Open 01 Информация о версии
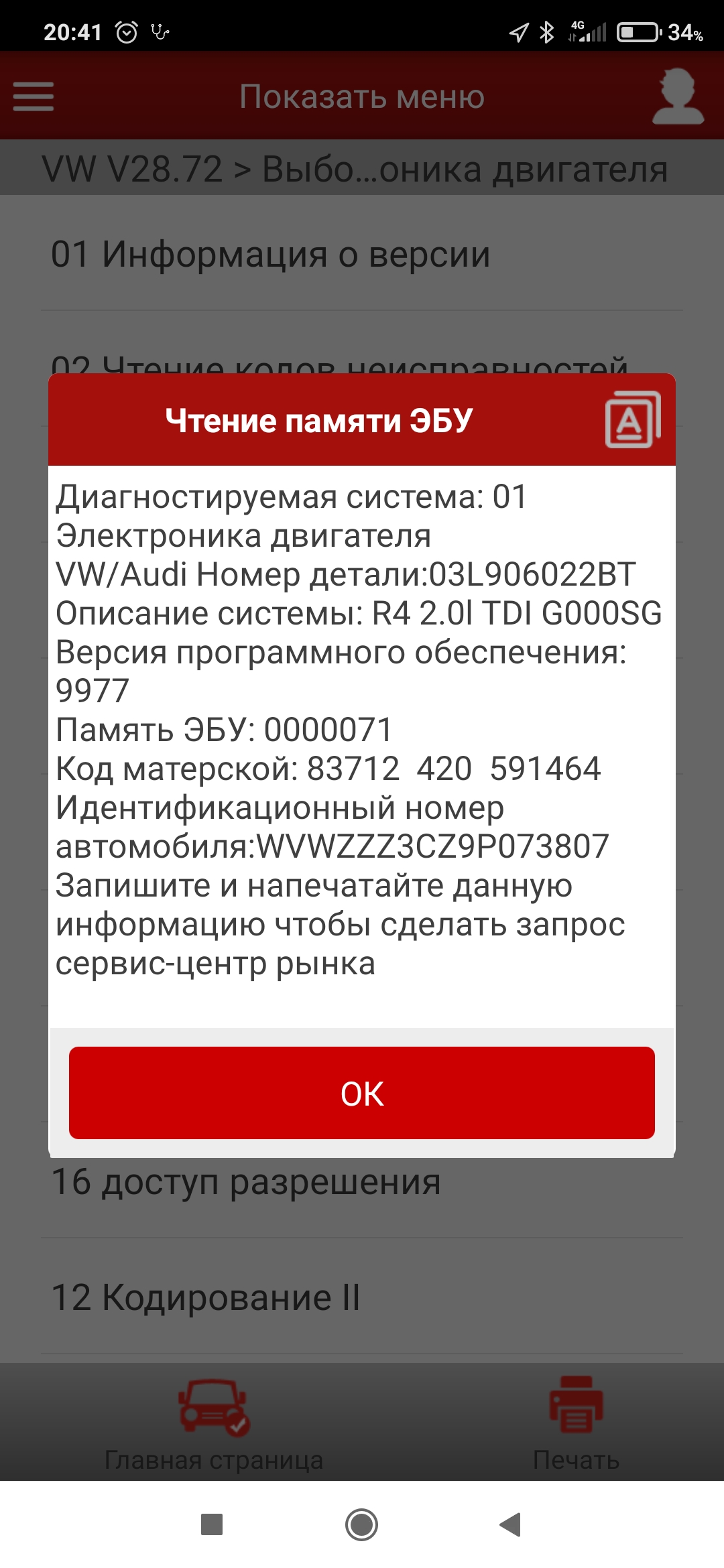 [271, 255]
